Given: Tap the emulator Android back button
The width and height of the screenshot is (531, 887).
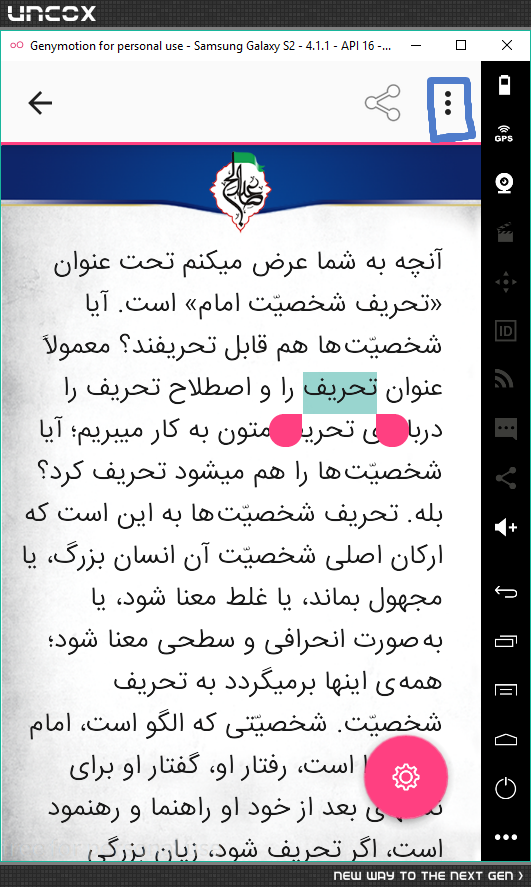Looking at the screenshot, I should pyautogui.click(x=506, y=592).
